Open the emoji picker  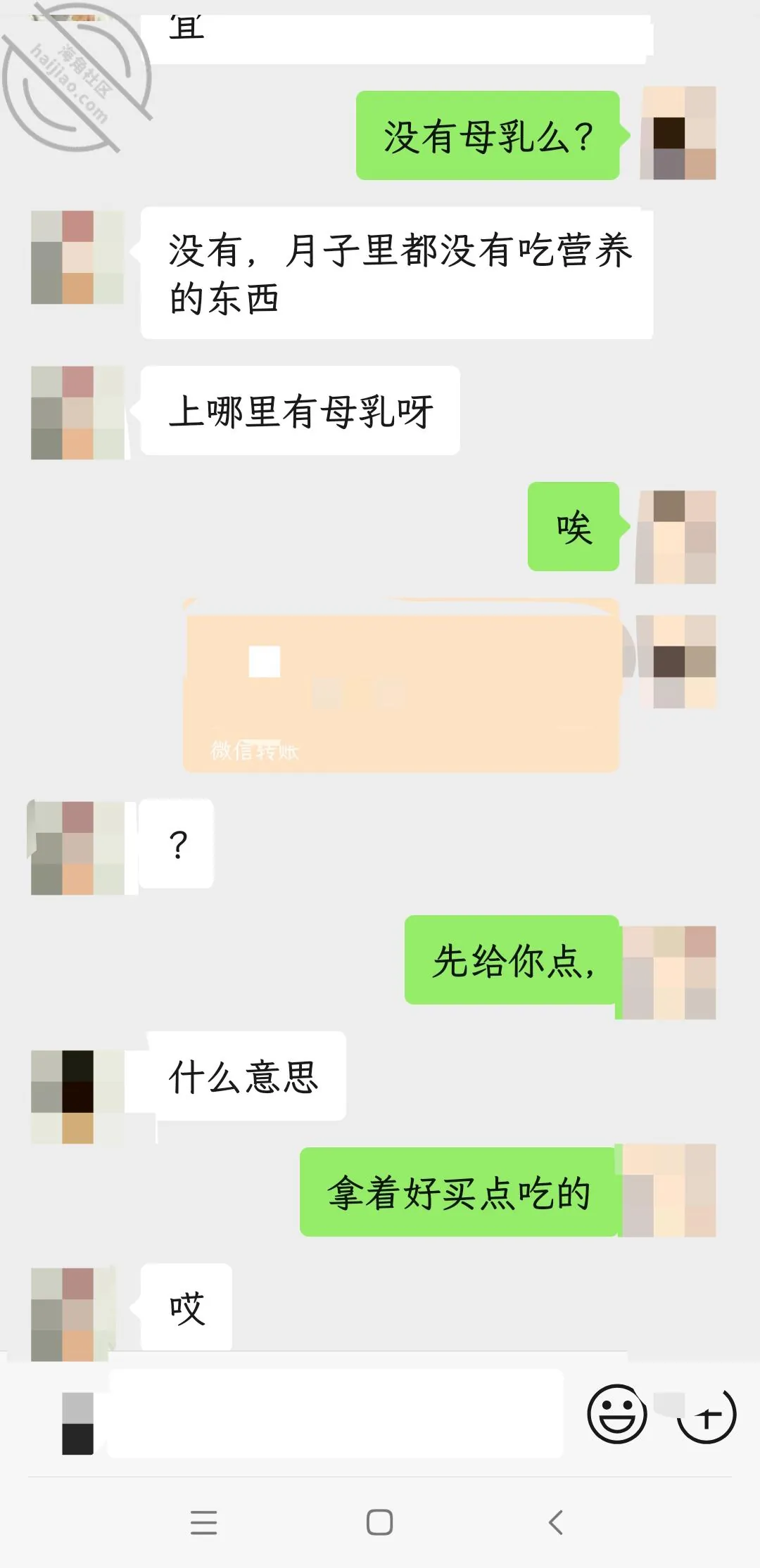(x=616, y=1414)
